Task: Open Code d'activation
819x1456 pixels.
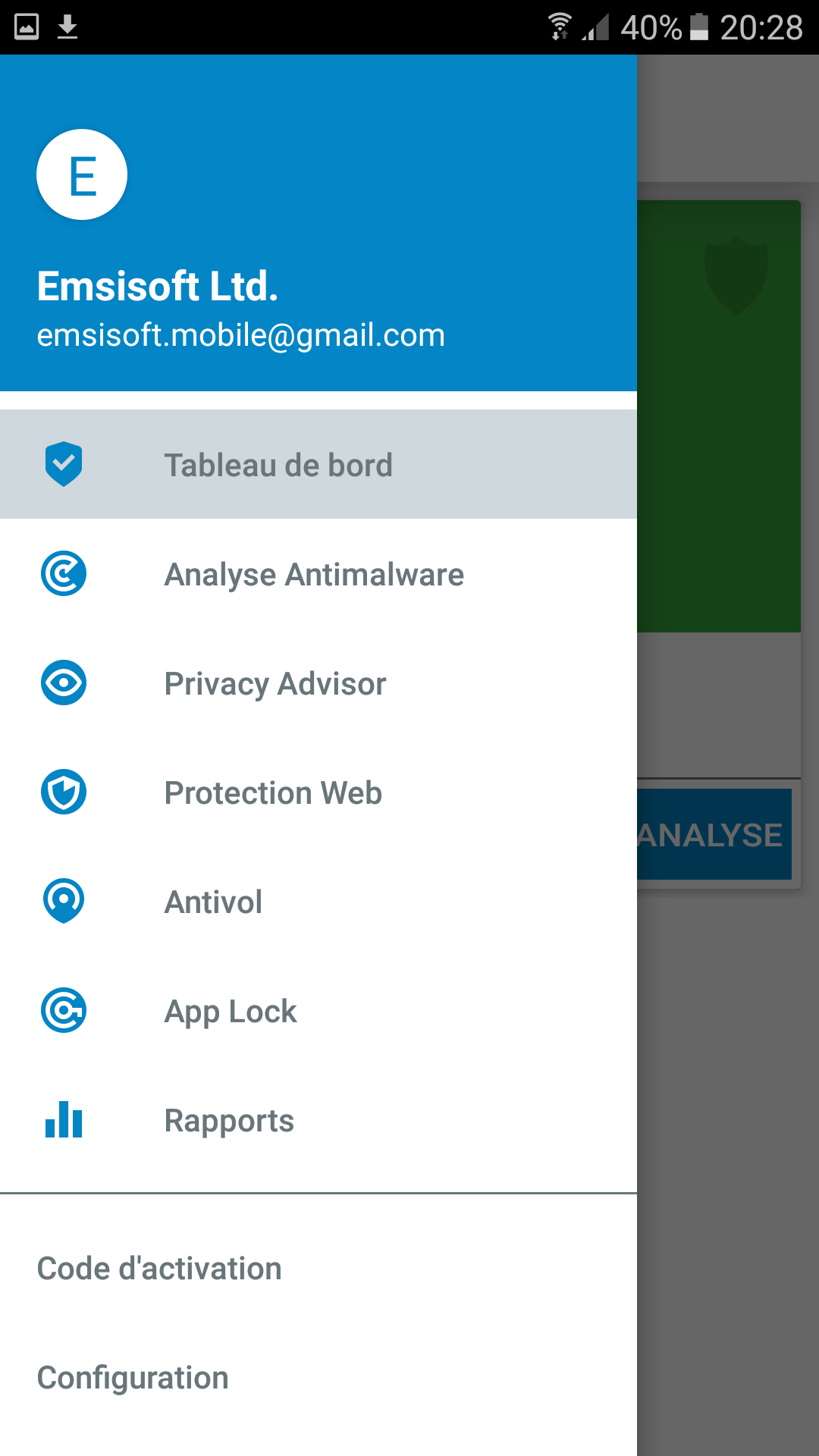Action: pyautogui.click(x=318, y=1268)
